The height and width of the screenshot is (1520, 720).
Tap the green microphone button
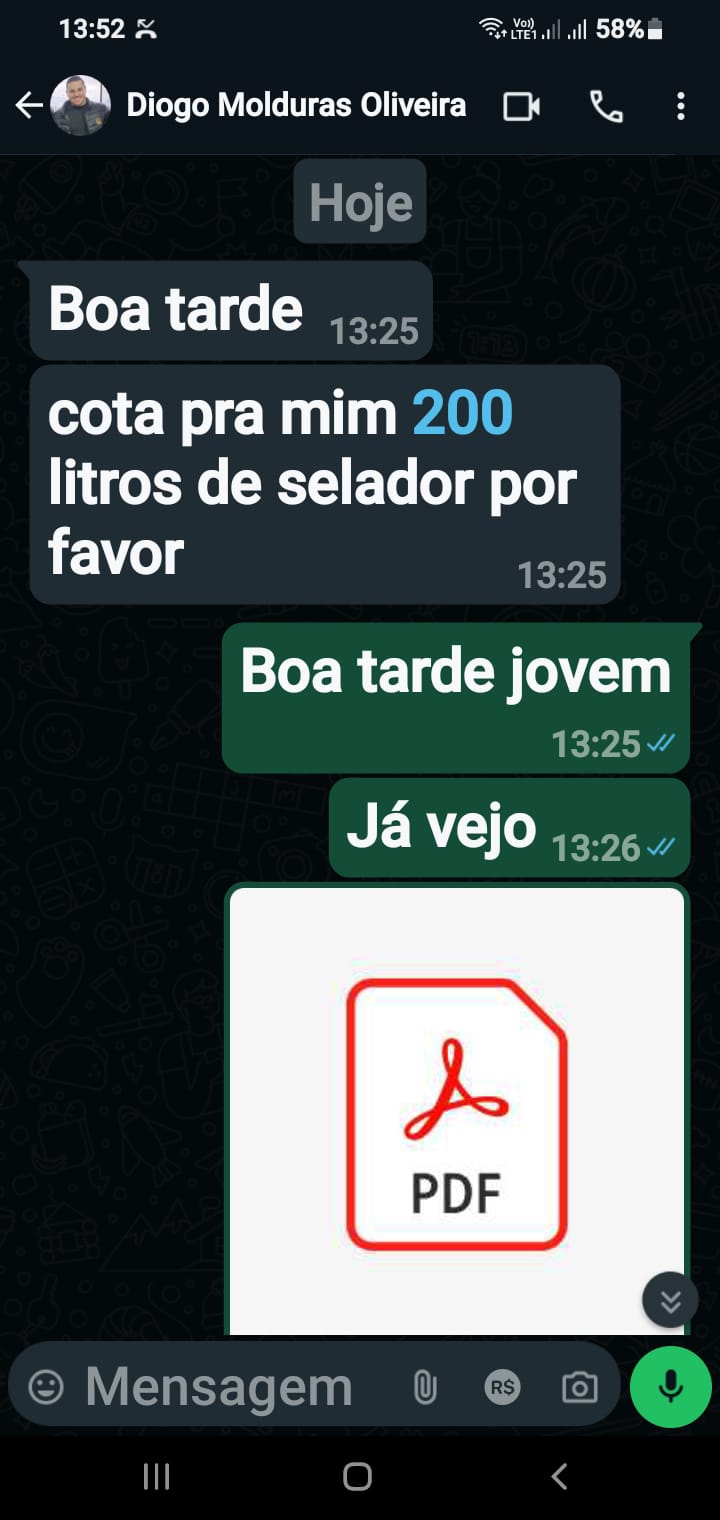670,1387
